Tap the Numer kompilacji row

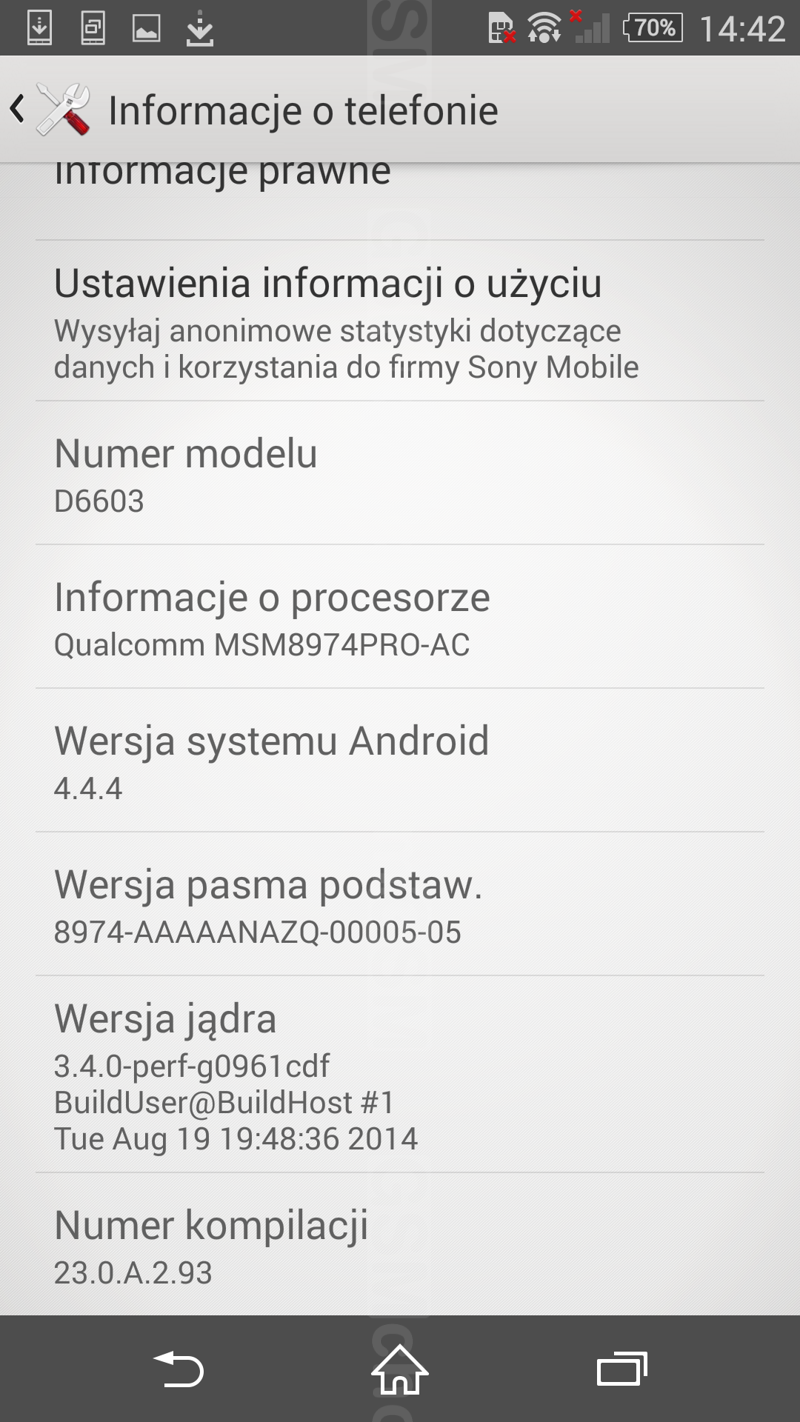point(400,1245)
